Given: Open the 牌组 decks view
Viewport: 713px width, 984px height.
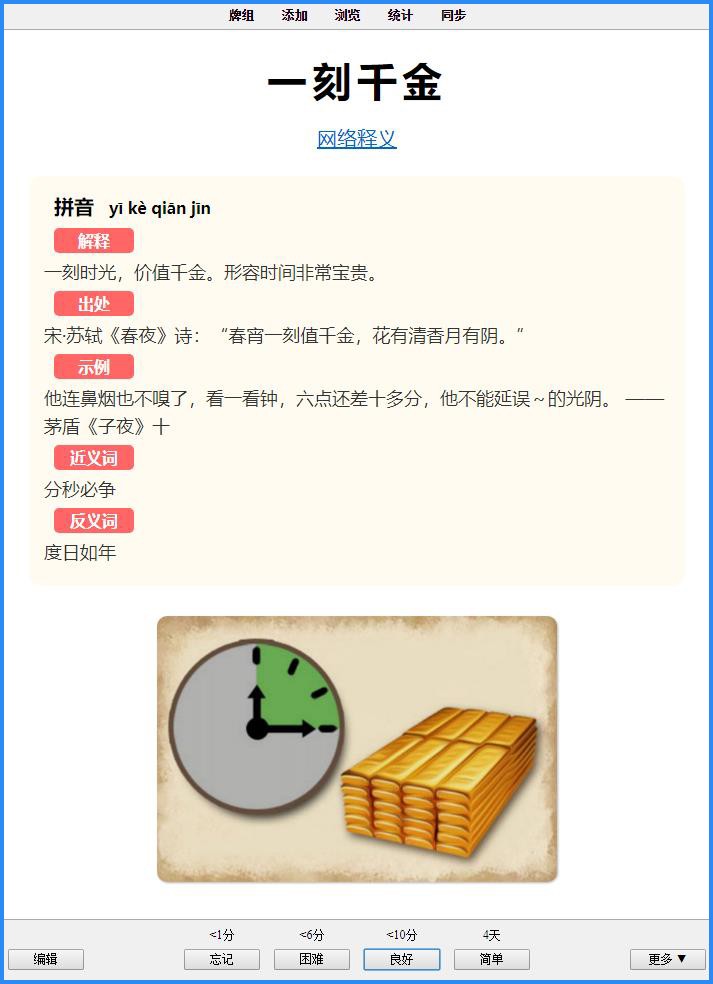Looking at the screenshot, I should (241, 15).
